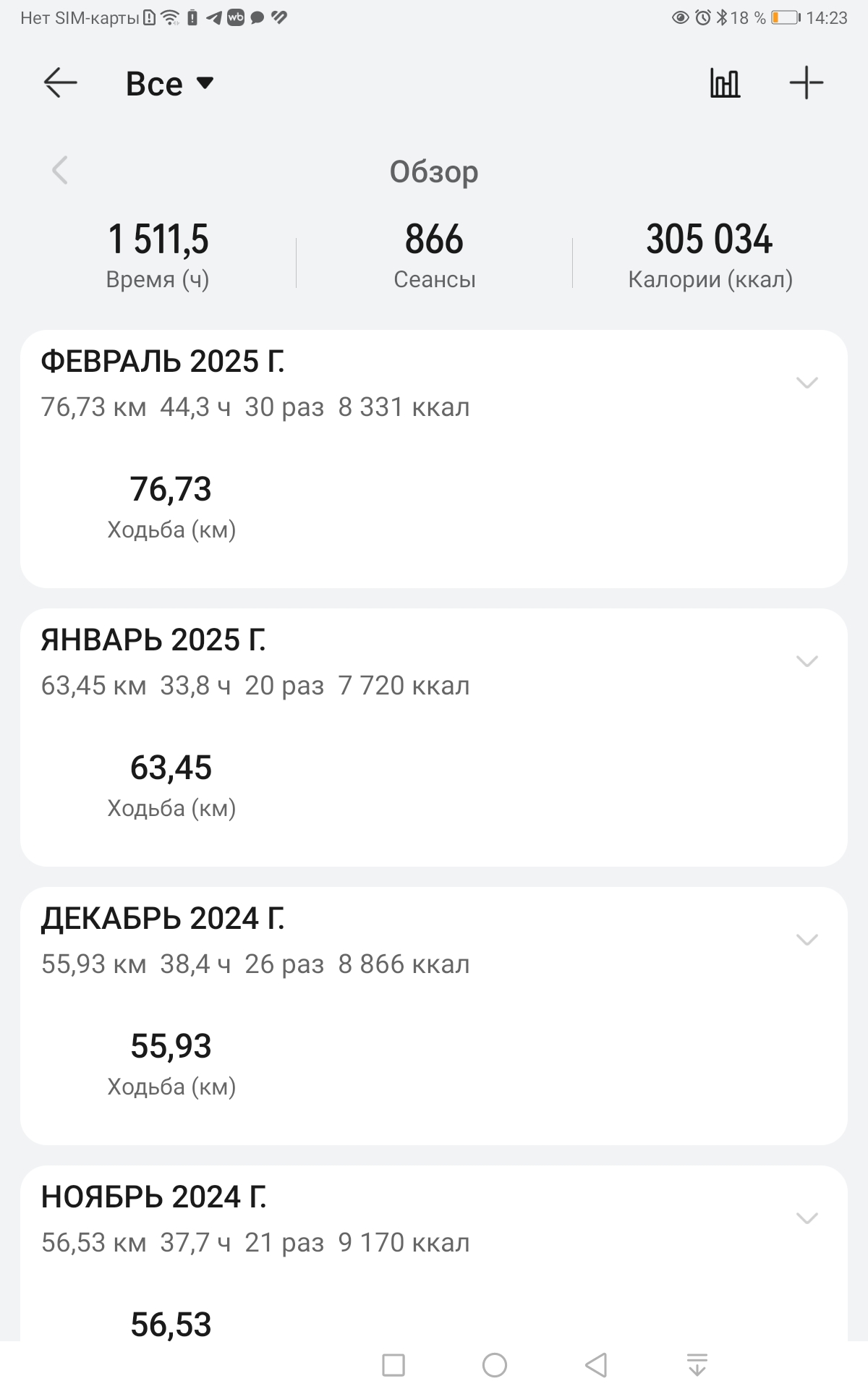Expand the Февраль 2025 month card
The height and width of the screenshot is (1389, 868).
(807, 383)
